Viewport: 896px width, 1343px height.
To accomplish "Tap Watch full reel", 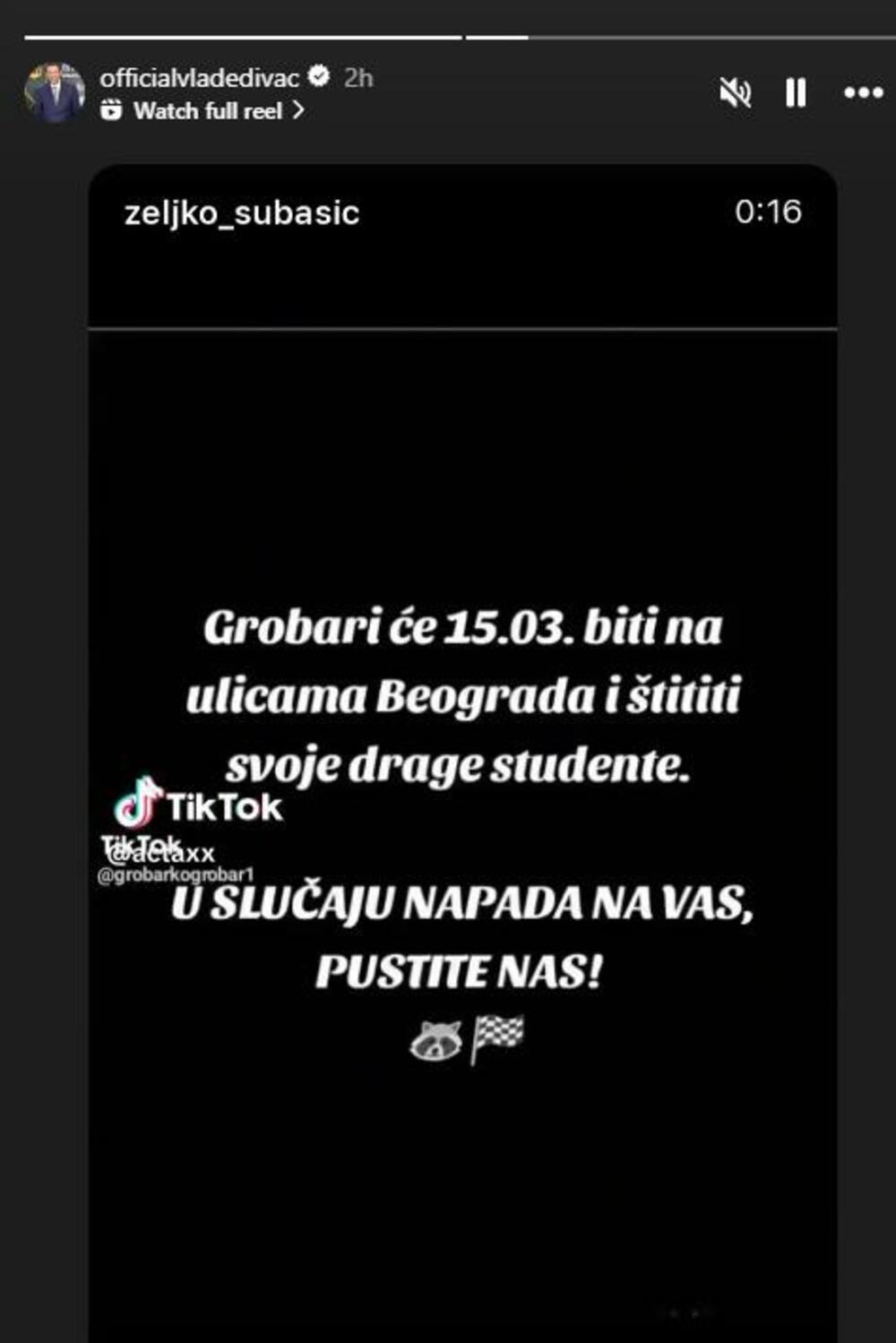I will tap(206, 111).
